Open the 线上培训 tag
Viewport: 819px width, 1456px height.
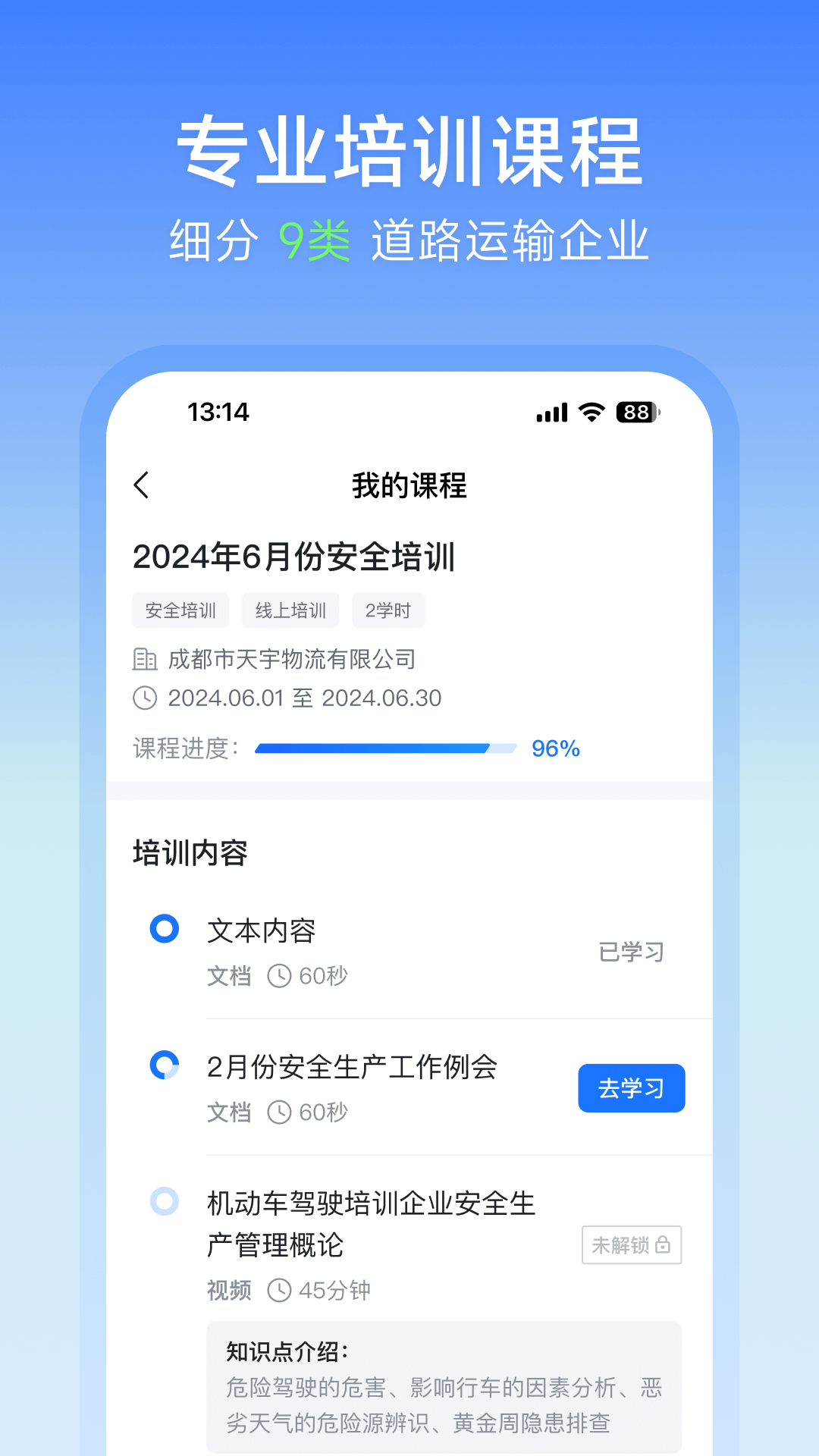[x=290, y=610]
